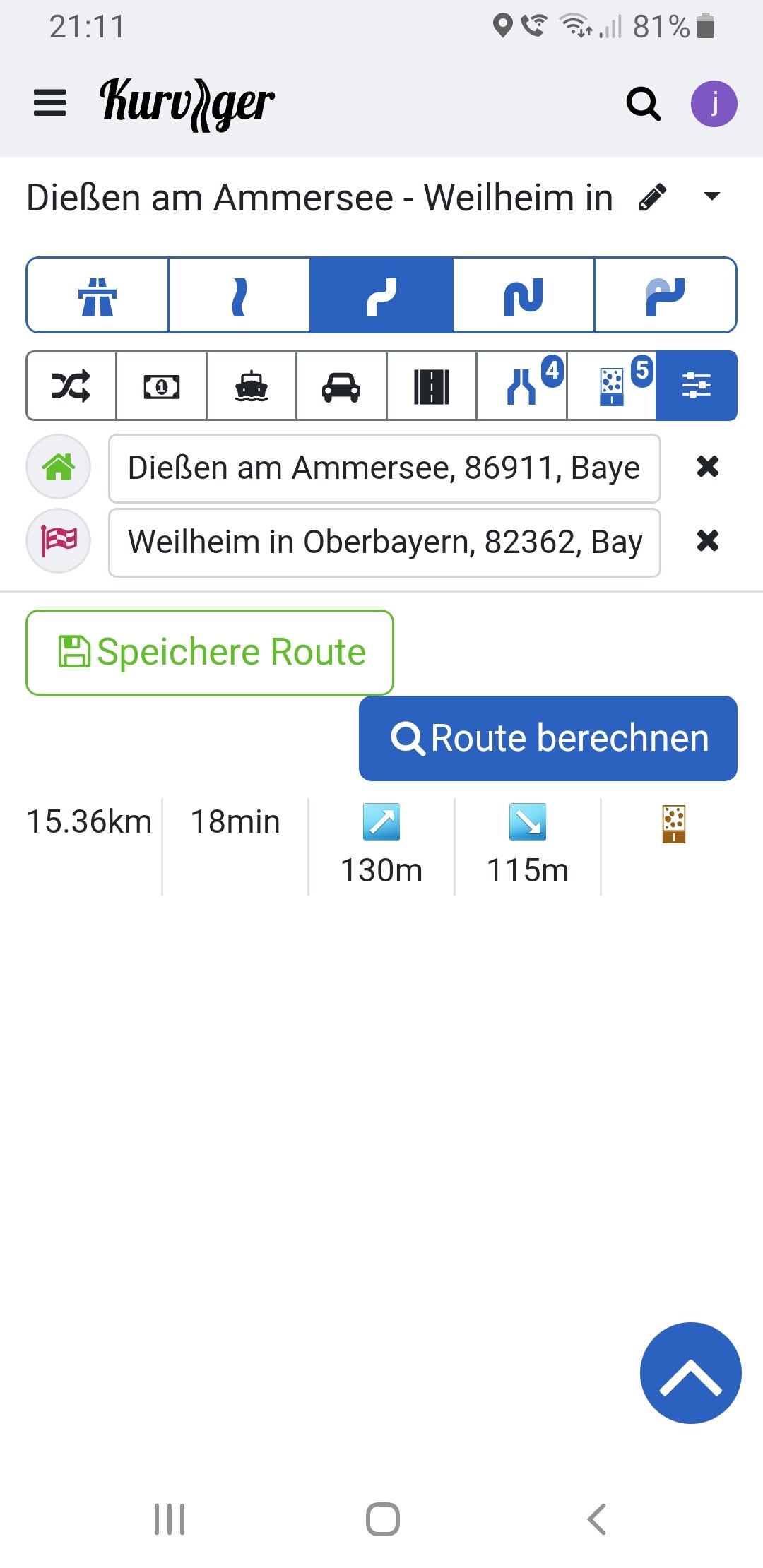This screenshot has width=763, height=1568.
Task: Open the user profile avatar
Action: [714, 104]
